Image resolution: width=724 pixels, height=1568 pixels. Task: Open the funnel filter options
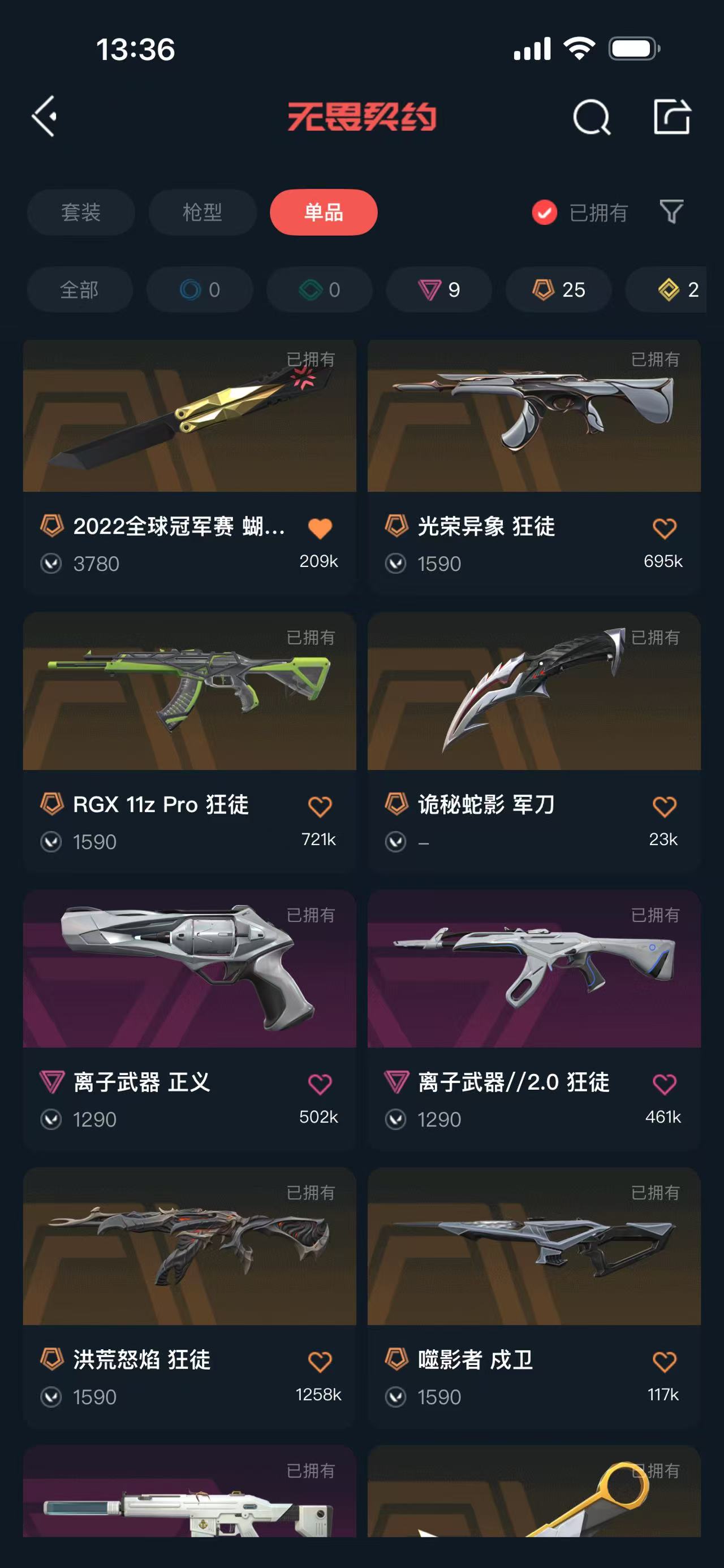pos(671,212)
